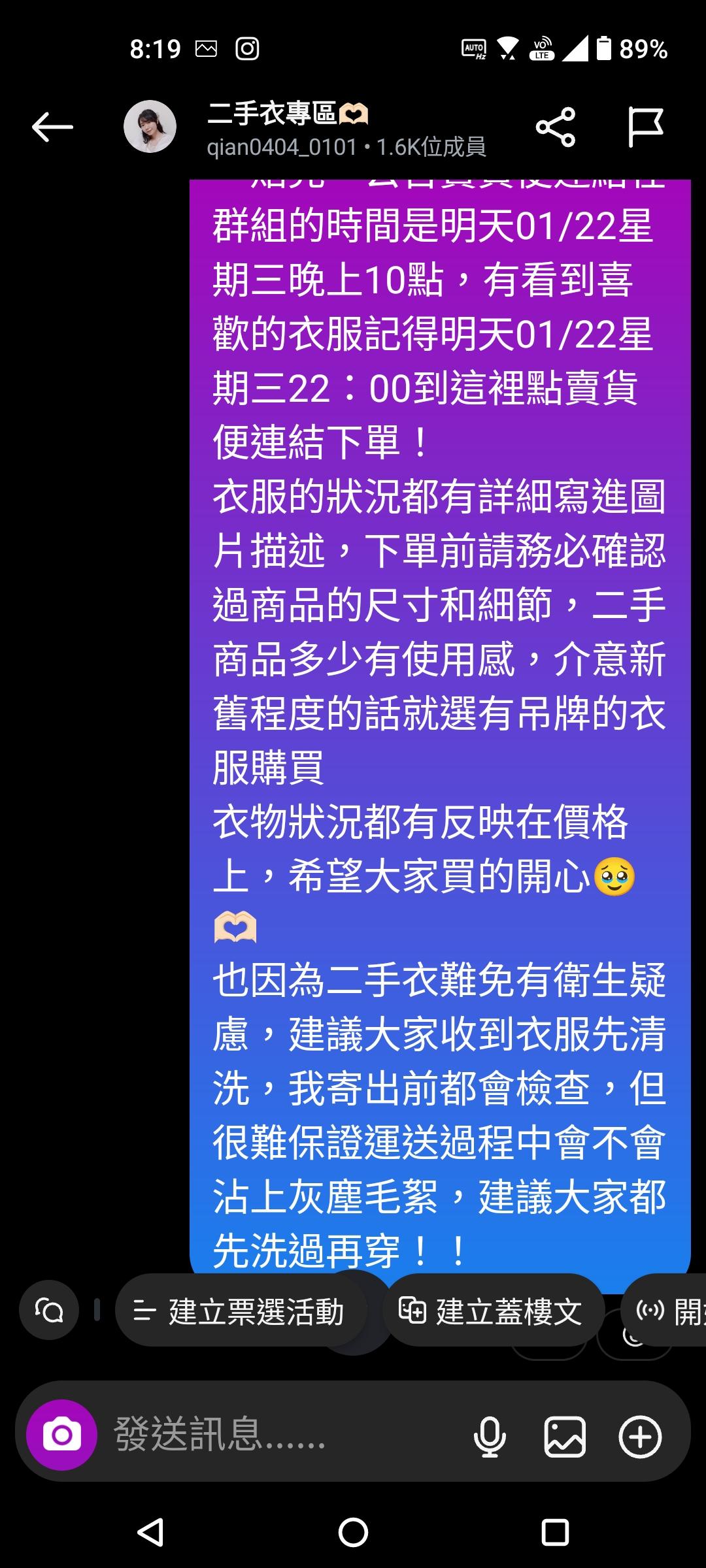
Task: Open the recent apps overview
Action: (x=555, y=1532)
